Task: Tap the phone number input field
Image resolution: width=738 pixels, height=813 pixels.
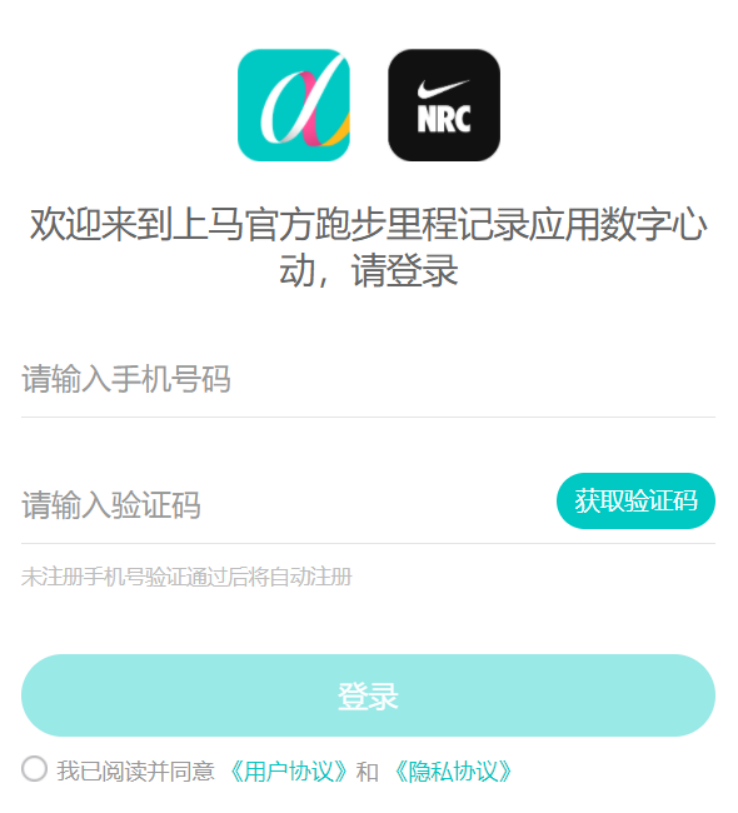Action: coord(368,380)
